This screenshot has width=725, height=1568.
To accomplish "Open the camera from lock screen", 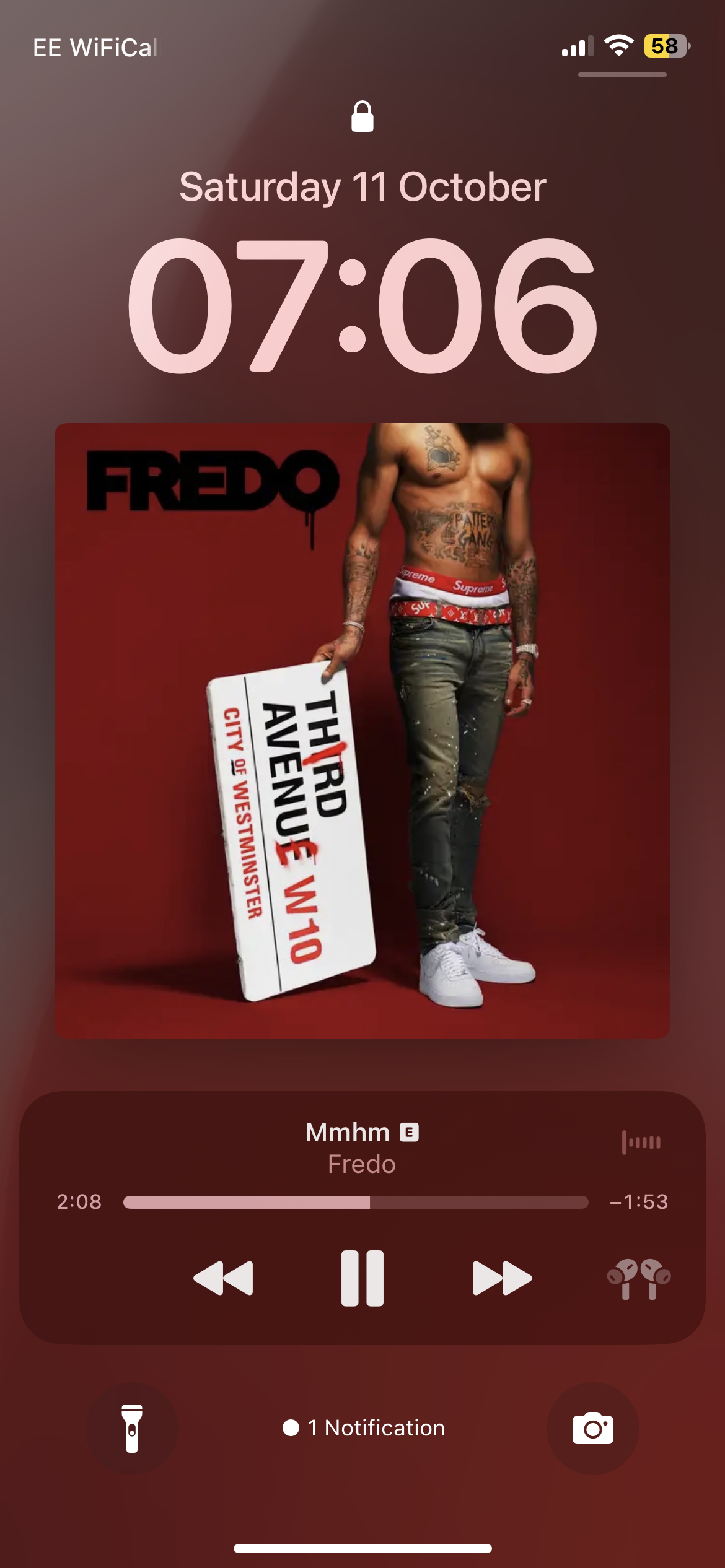I will 592,1428.
